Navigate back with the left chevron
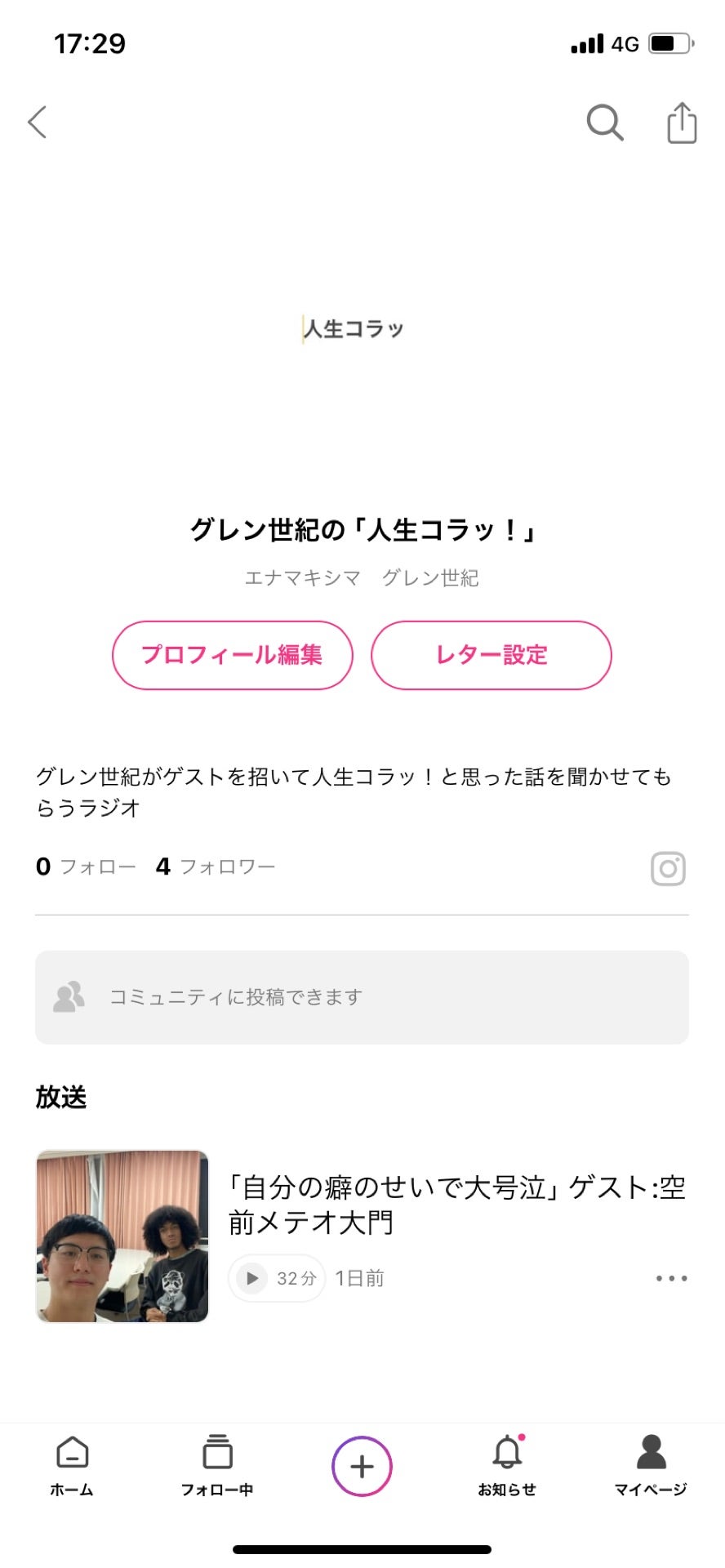Screen dimensions: 725x1568 37,121
